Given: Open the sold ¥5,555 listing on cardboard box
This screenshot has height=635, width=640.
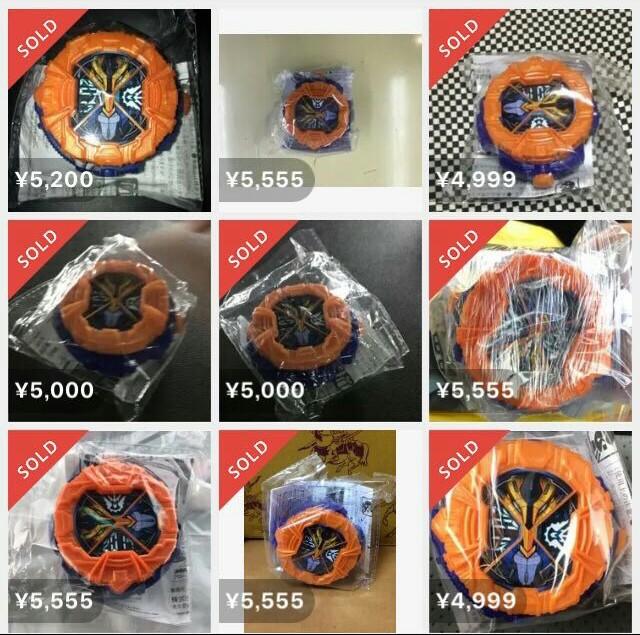Looking at the screenshot, I should coord(320,530).
